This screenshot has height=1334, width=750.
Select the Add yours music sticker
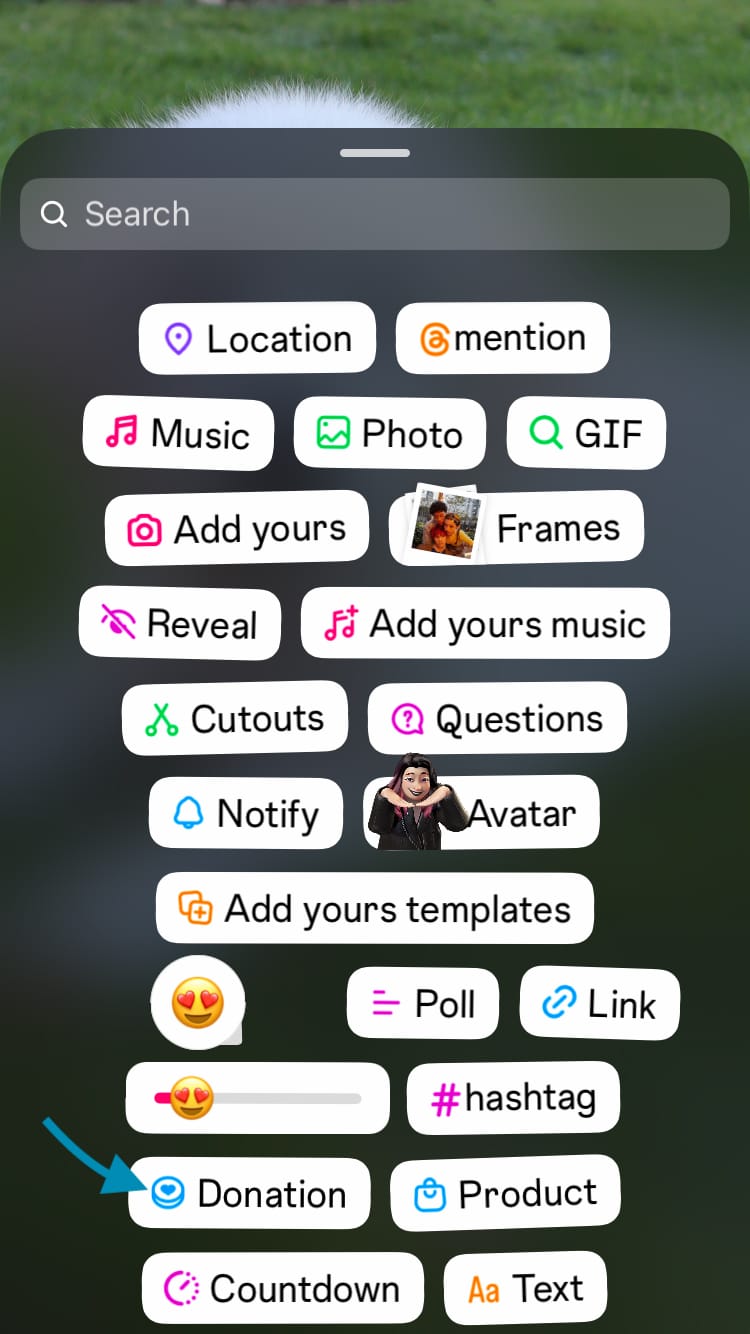point(485,624)
